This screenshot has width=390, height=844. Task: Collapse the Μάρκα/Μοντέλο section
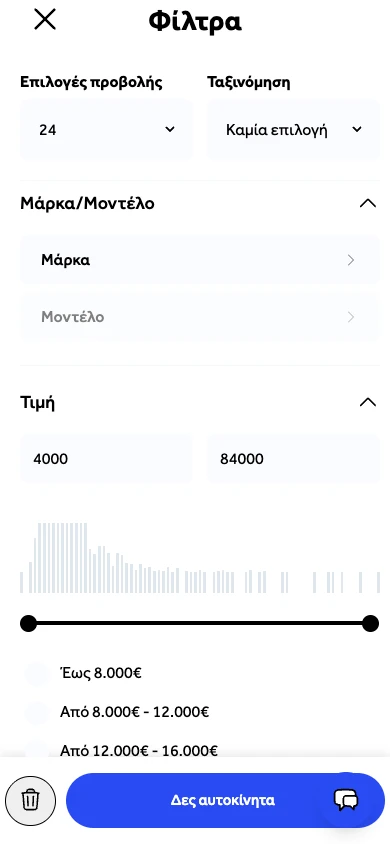pyautogui.click(x=367, y=203)
